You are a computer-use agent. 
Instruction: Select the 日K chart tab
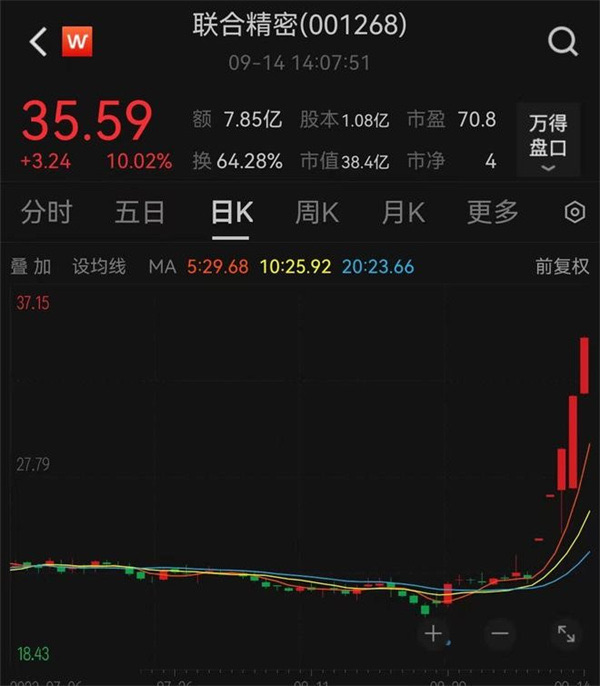tap(231, 213)
